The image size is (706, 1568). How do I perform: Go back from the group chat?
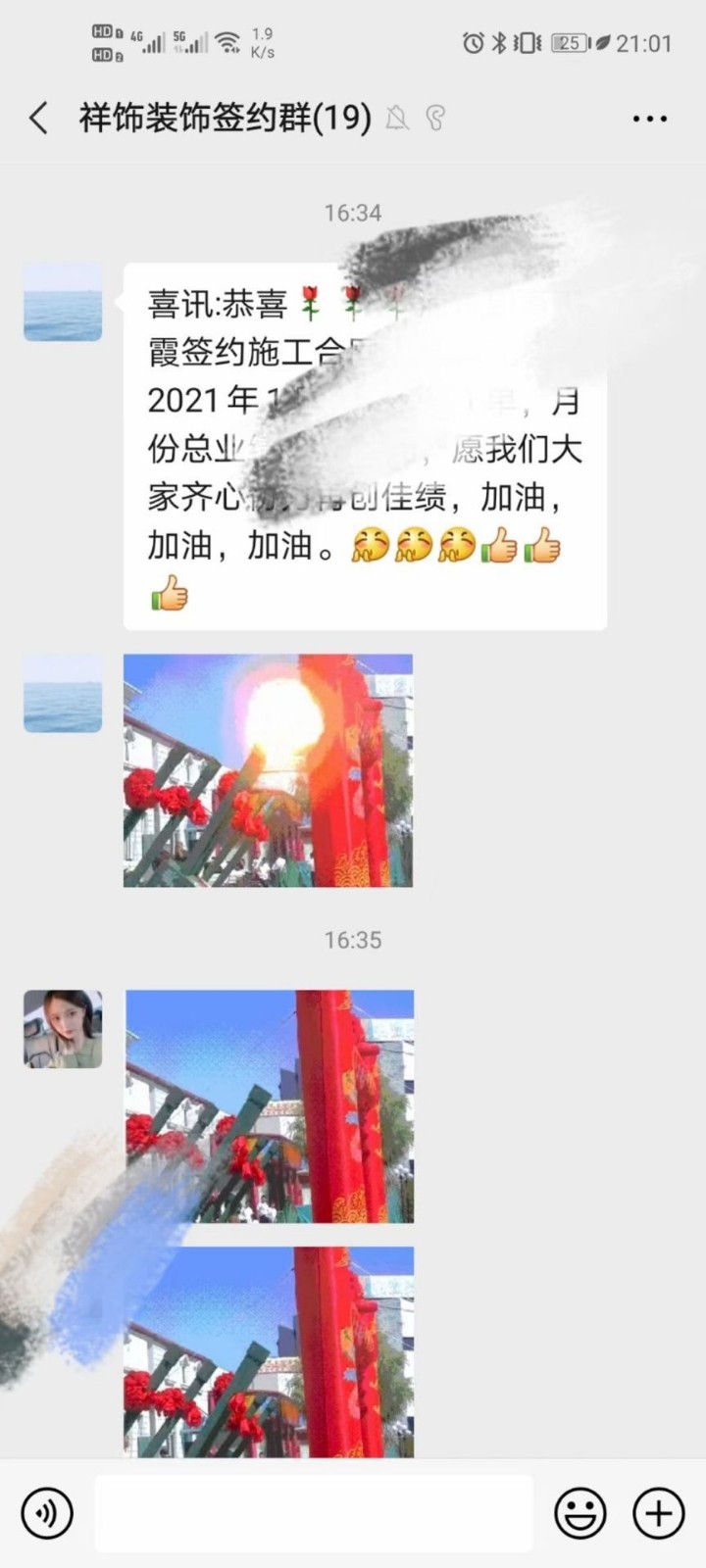pos(39,119)
